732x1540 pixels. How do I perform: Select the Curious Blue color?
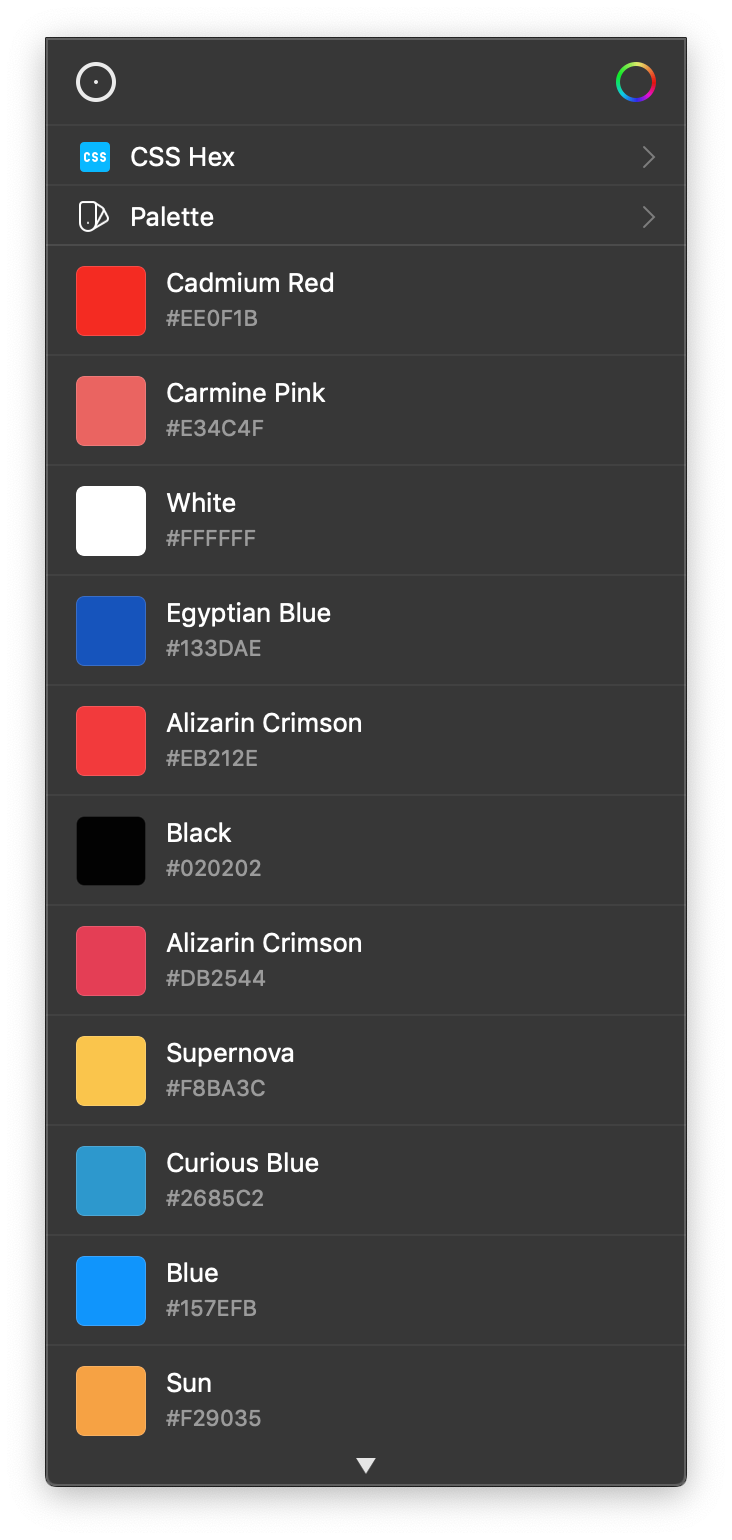pyautogui.click(x=366, y=1180)
